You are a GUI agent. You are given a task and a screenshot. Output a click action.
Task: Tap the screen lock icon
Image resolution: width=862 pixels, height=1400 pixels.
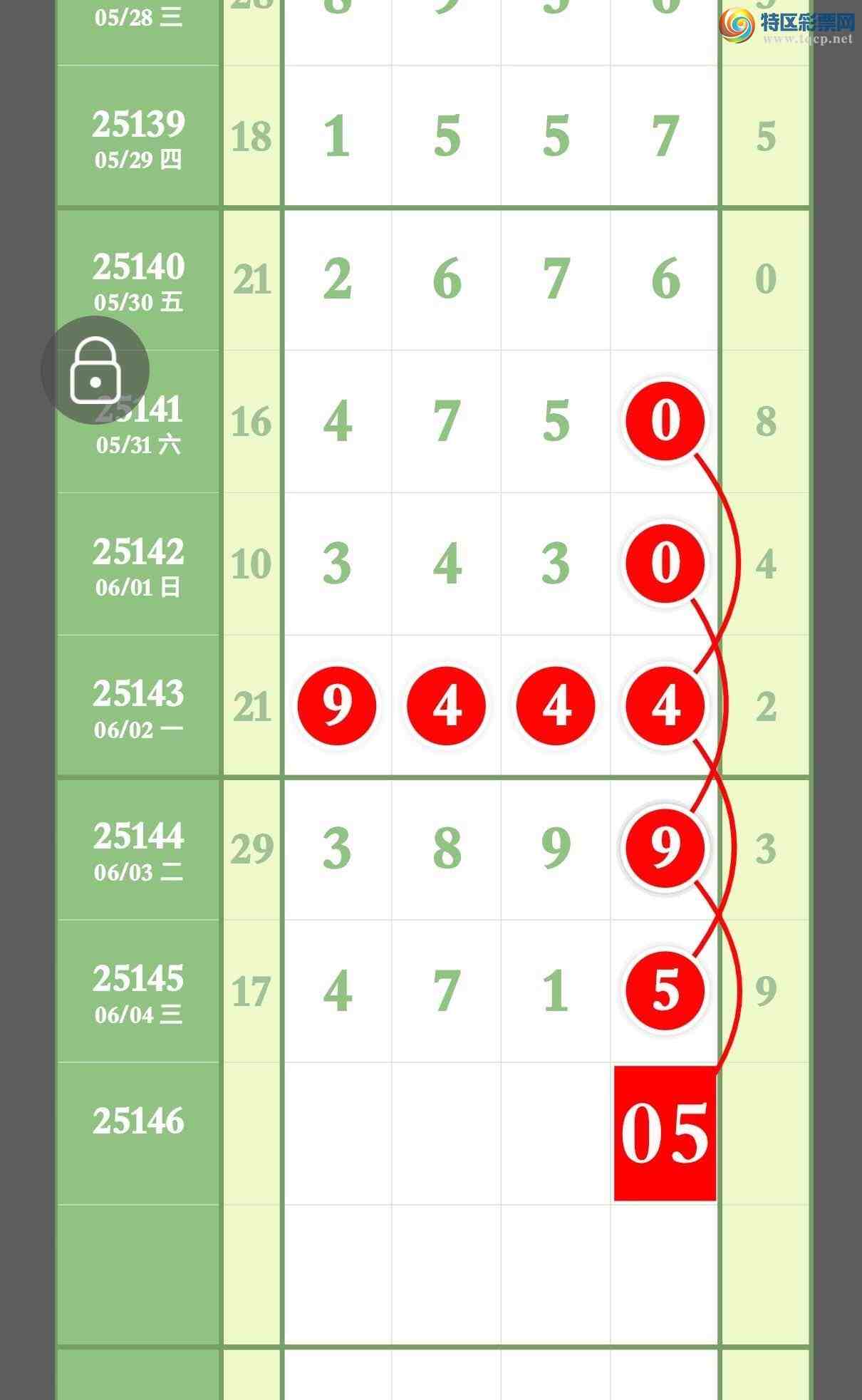(x=95, y=370)
